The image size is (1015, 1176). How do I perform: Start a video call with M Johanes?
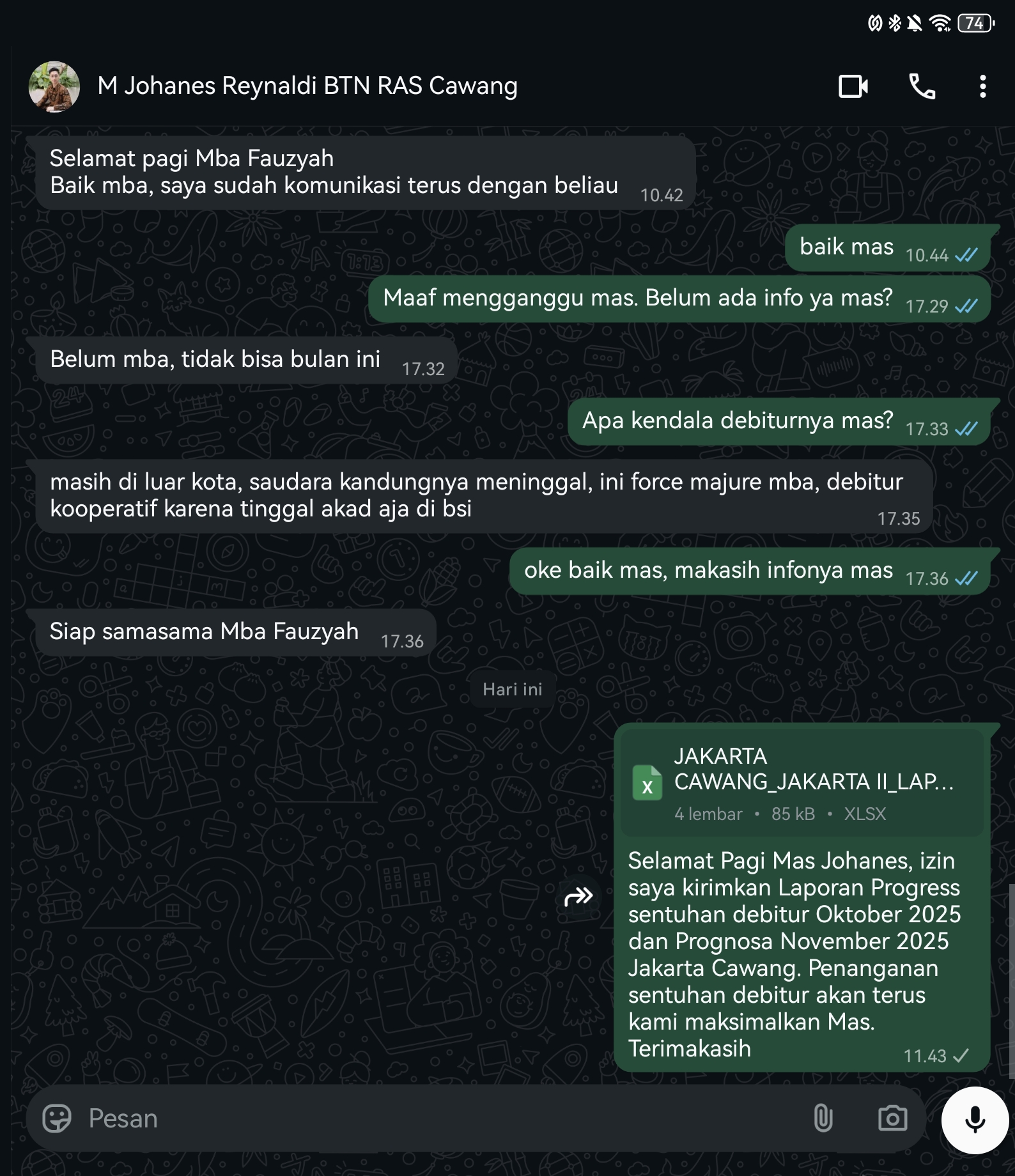pyautogui.click(x=853, y=86)
